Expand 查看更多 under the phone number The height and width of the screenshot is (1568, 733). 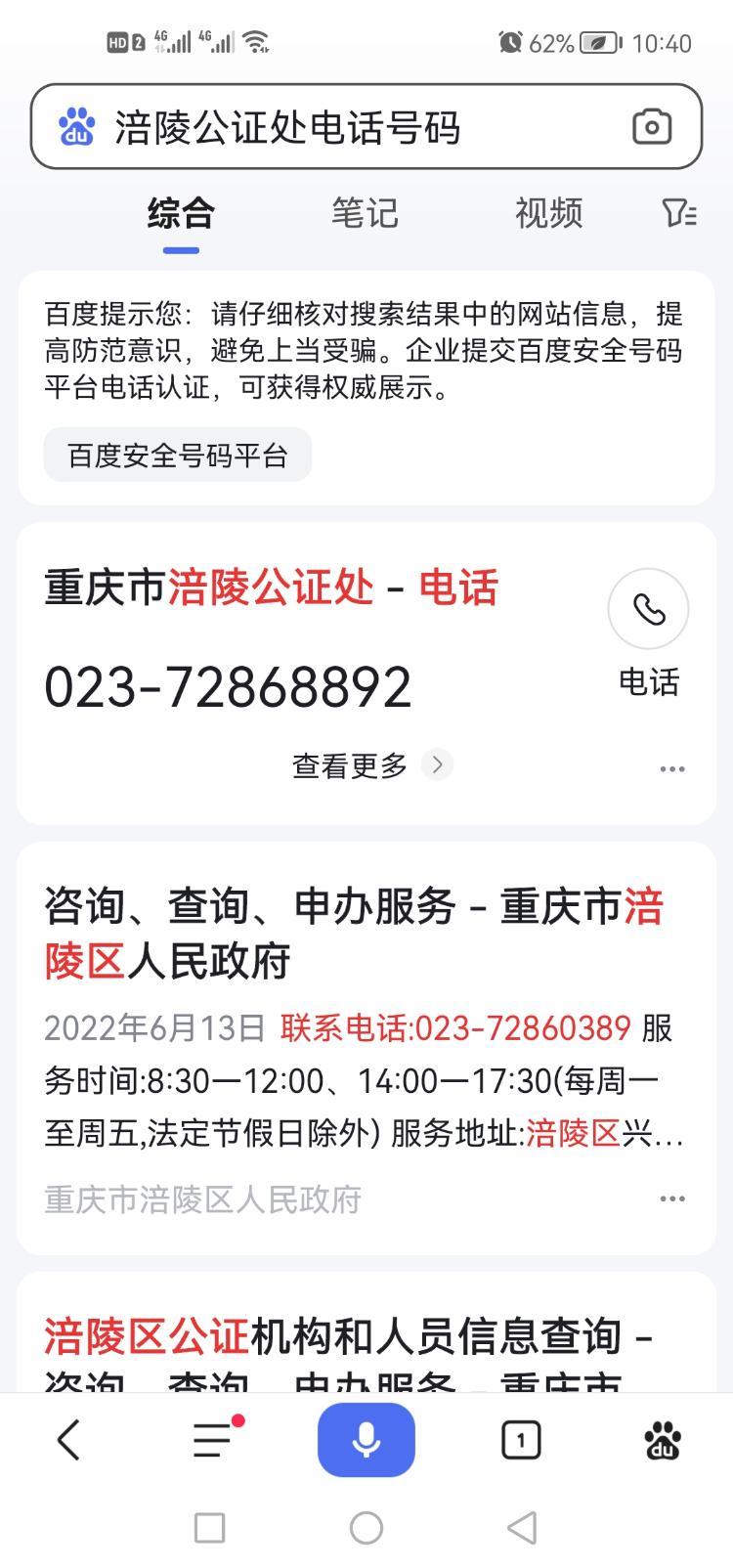click(371, 764)
